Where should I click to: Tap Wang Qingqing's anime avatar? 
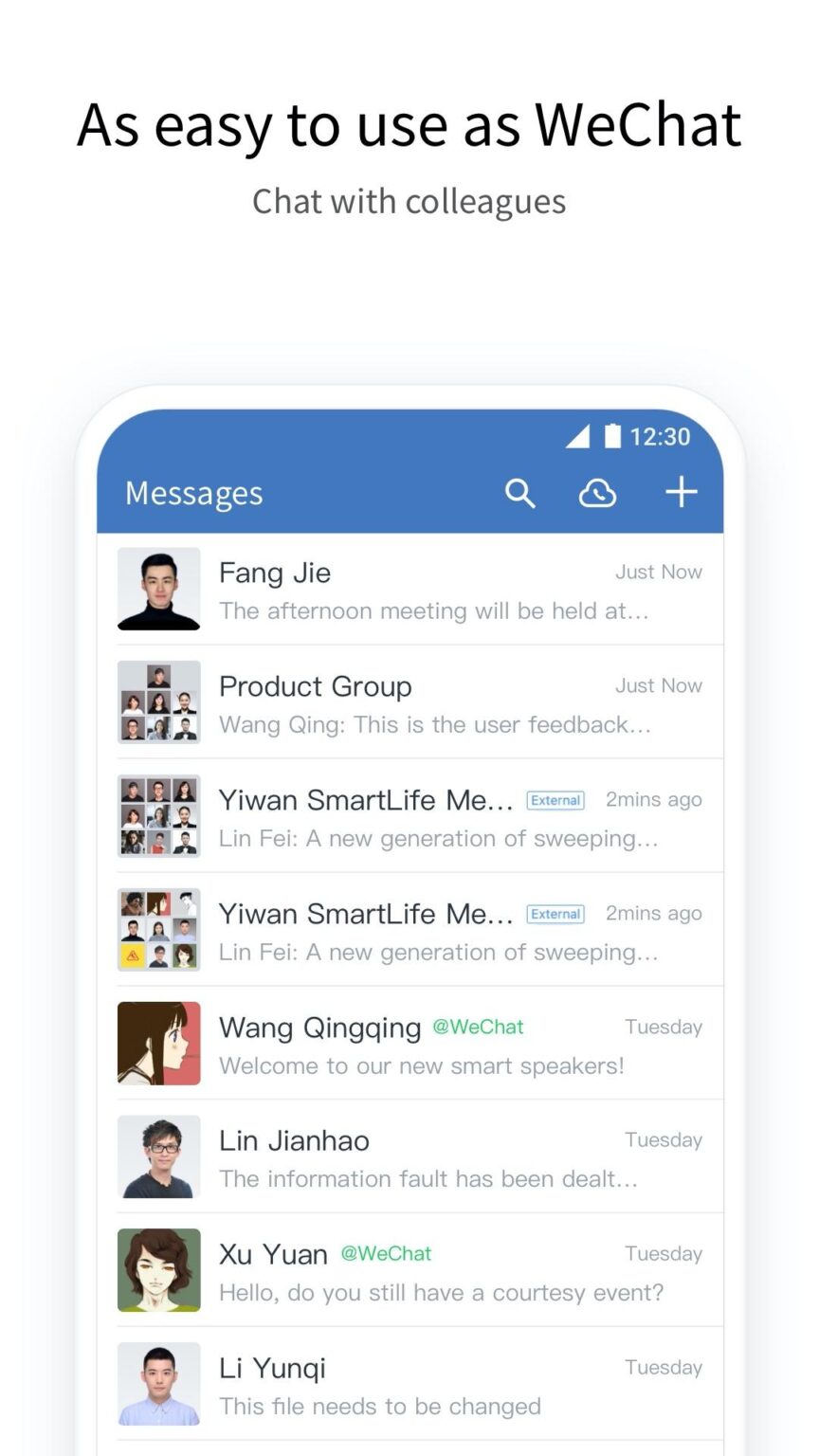pyautogui.click(x=158, y=1043)
